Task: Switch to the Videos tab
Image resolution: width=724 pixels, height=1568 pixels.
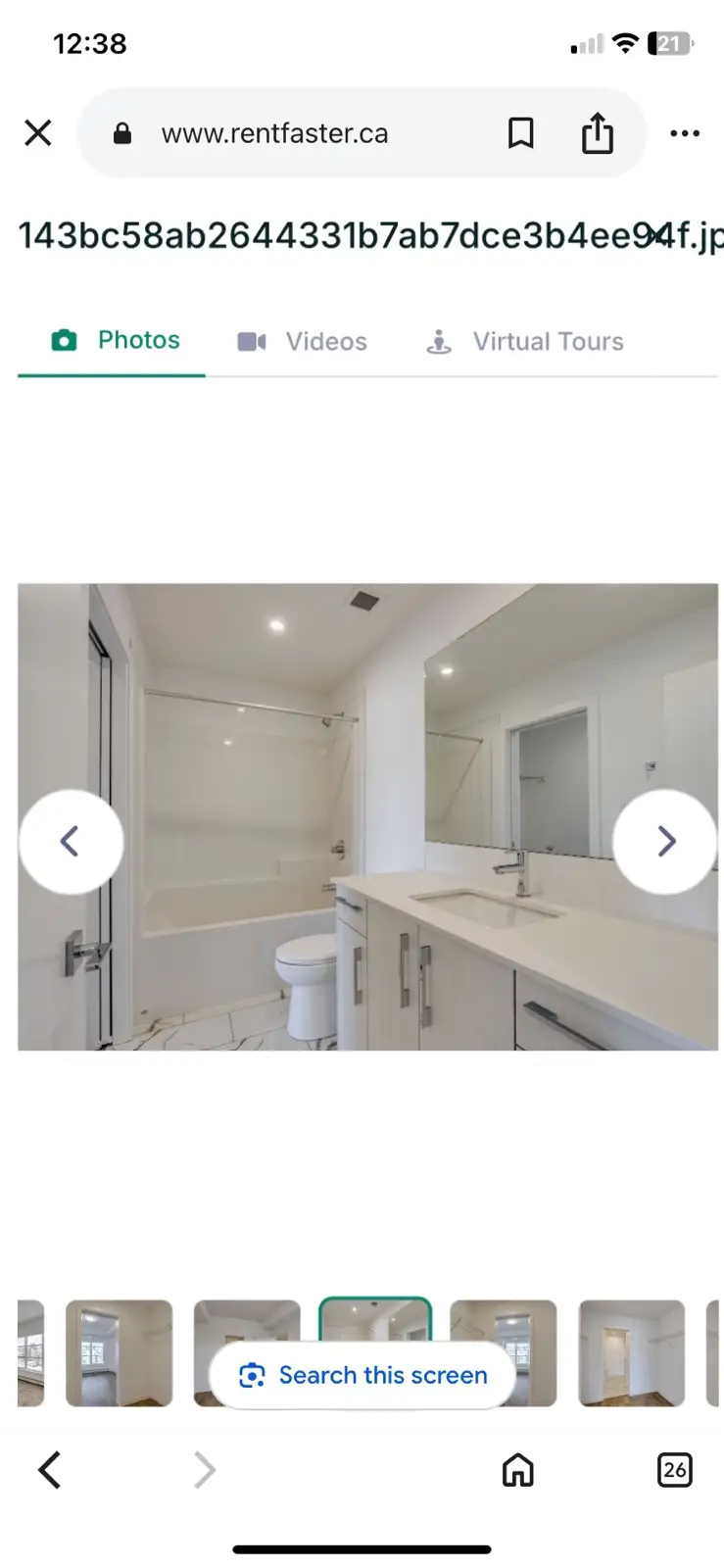Action: point(303,341)
